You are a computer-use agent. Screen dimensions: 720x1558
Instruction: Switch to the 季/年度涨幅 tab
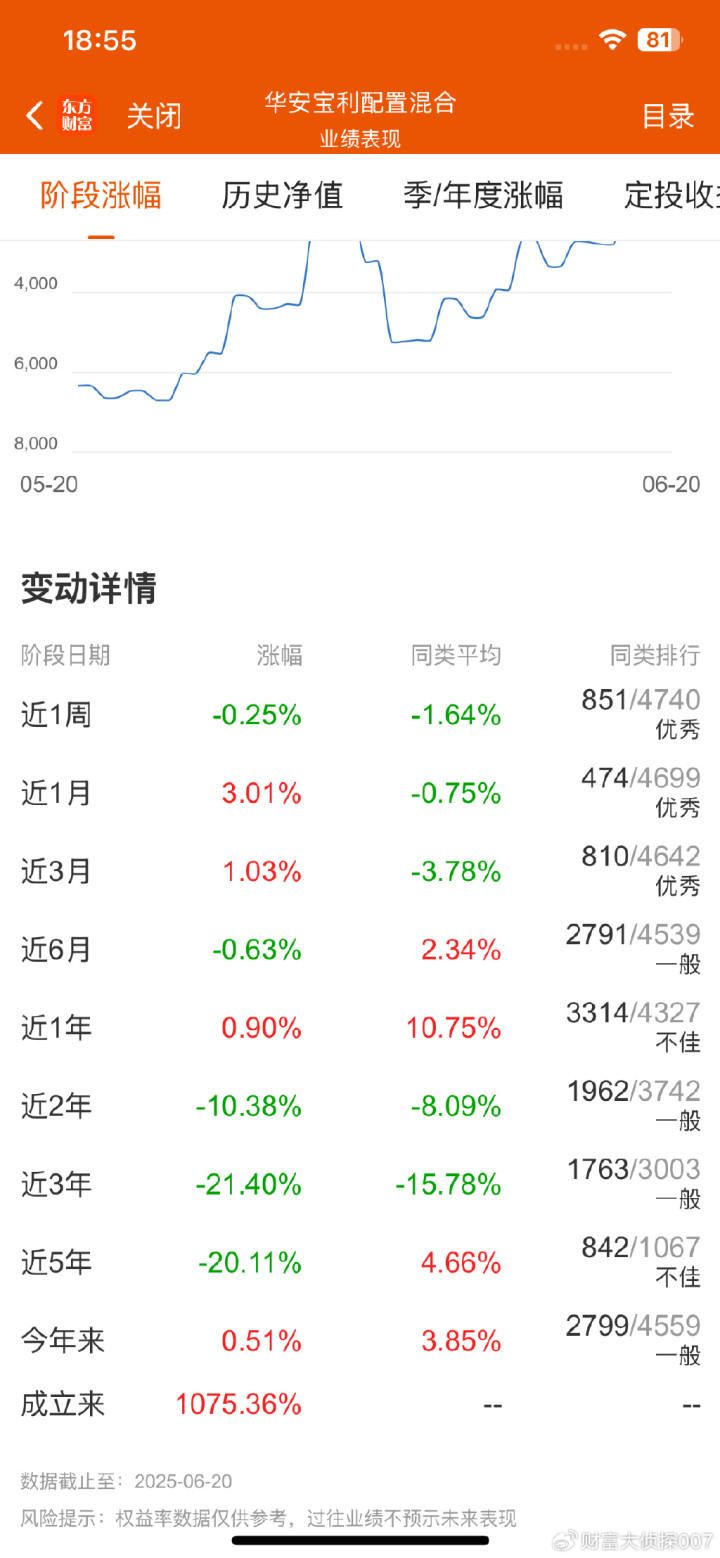coord(483,195)
